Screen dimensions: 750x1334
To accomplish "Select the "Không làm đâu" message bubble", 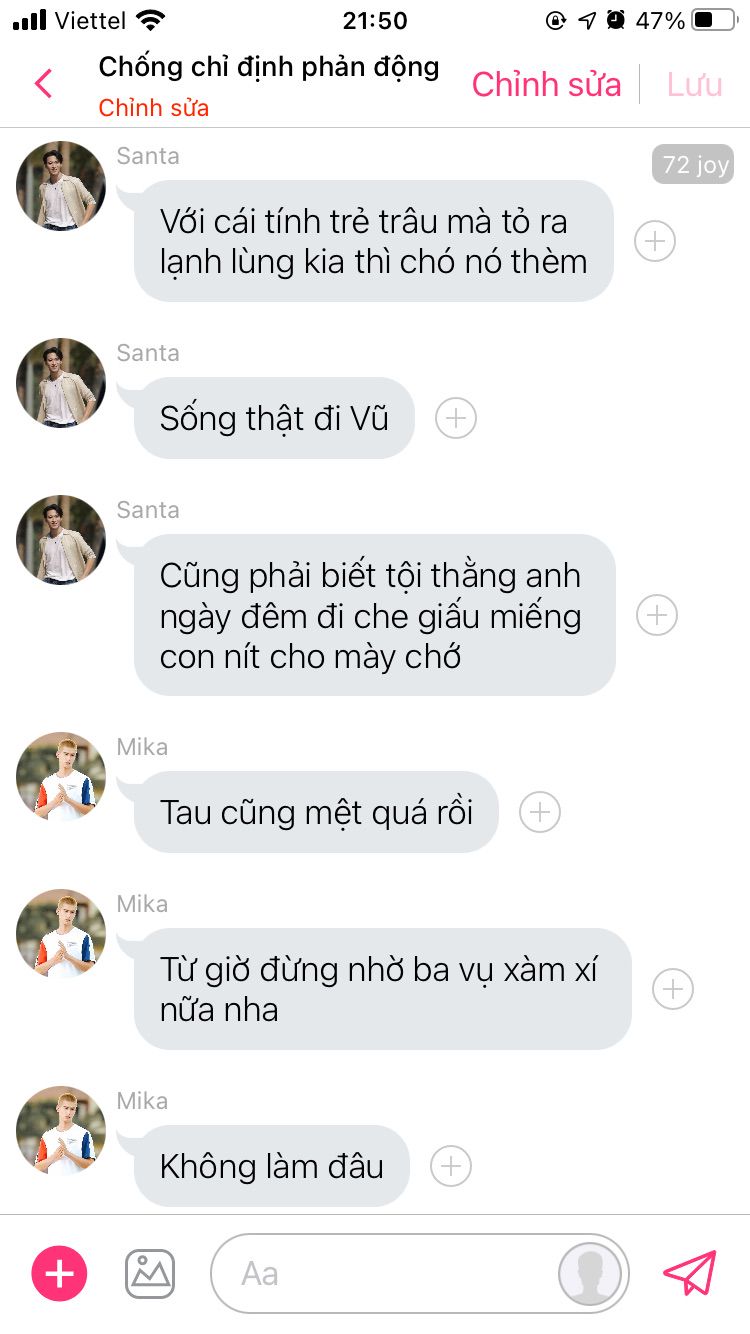I will 272,1166.
